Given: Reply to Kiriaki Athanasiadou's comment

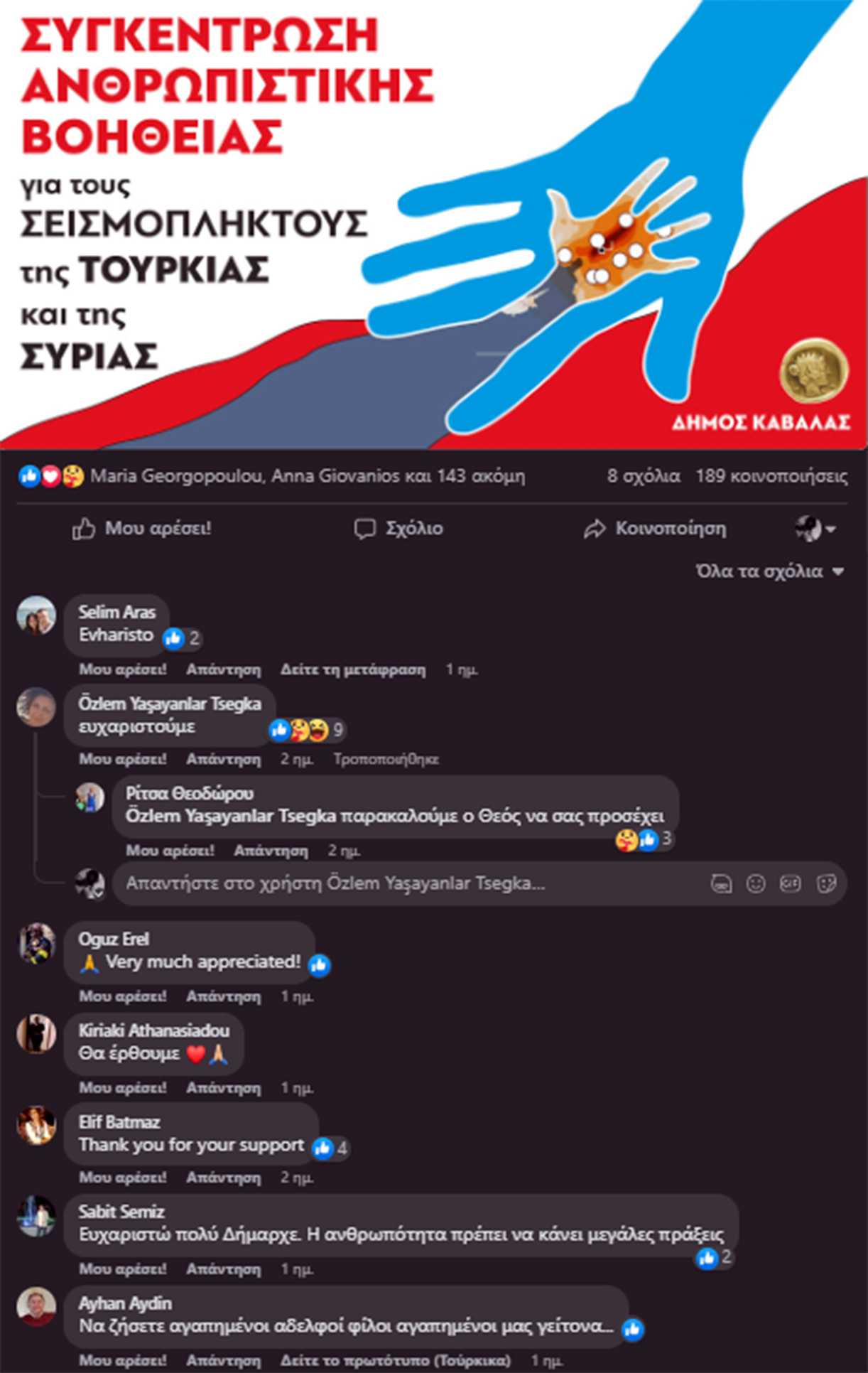Looking at the screenshot, I should click(223, 1088).
